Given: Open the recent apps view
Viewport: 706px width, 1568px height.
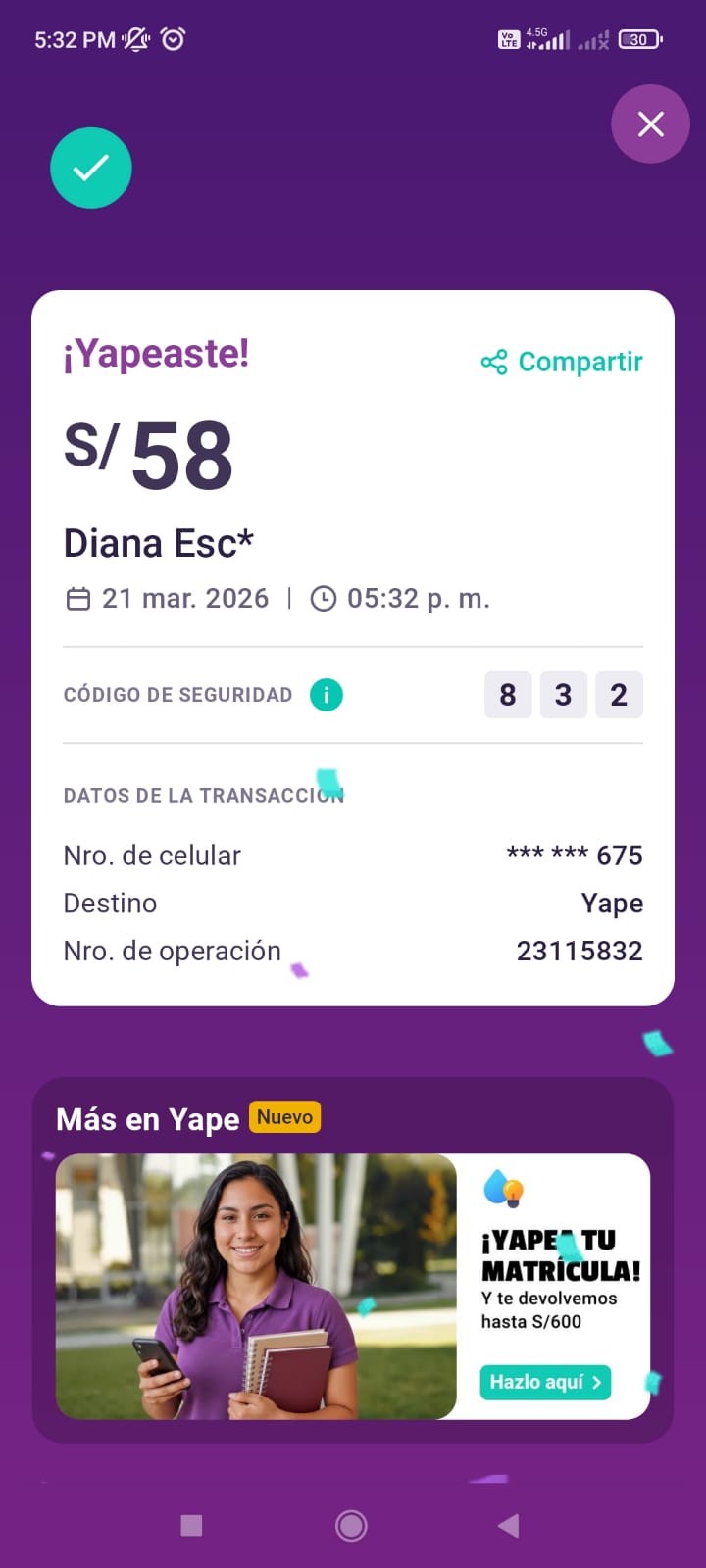Looking at the screenshot, I should coord(192,1525).
